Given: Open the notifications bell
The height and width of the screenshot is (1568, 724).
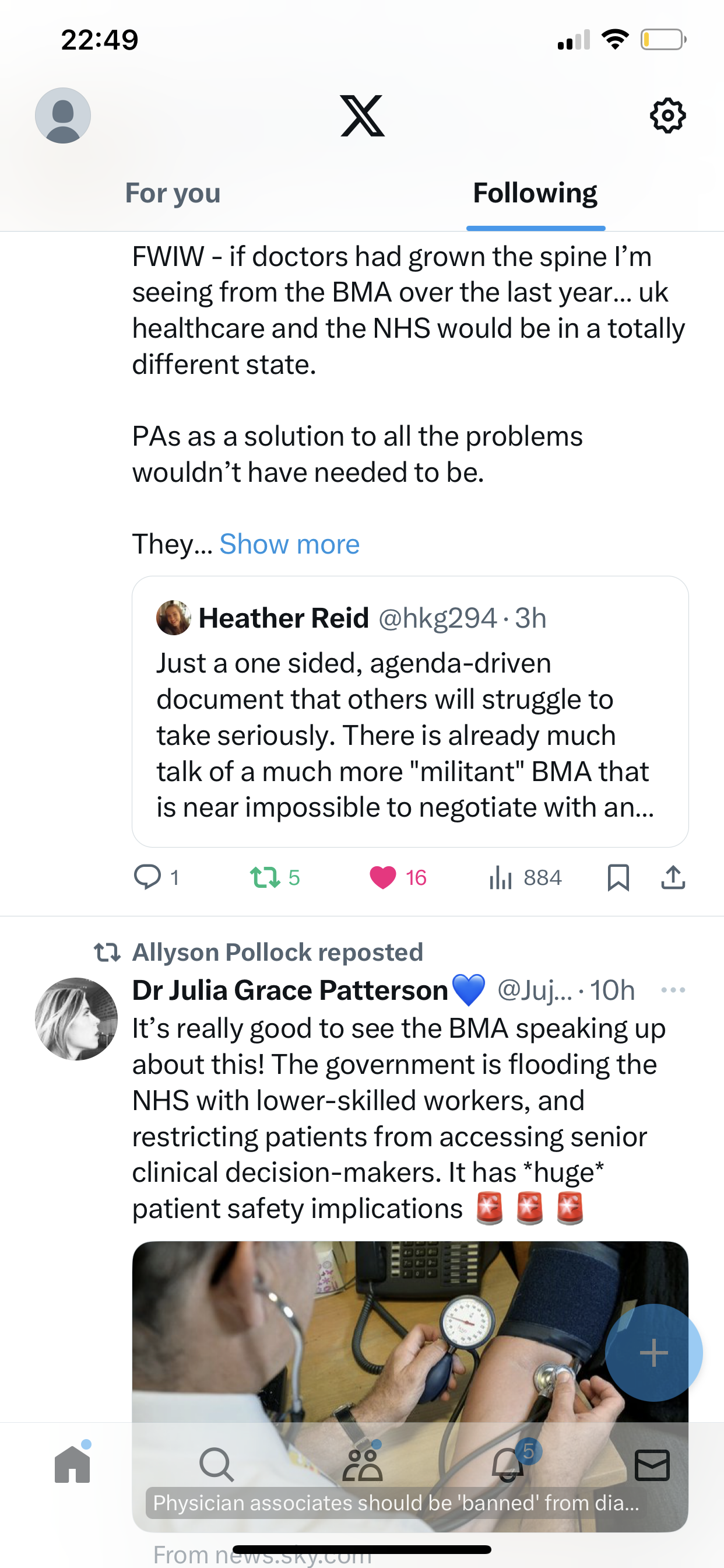Looking at the screenshot, I should 508,1464.
